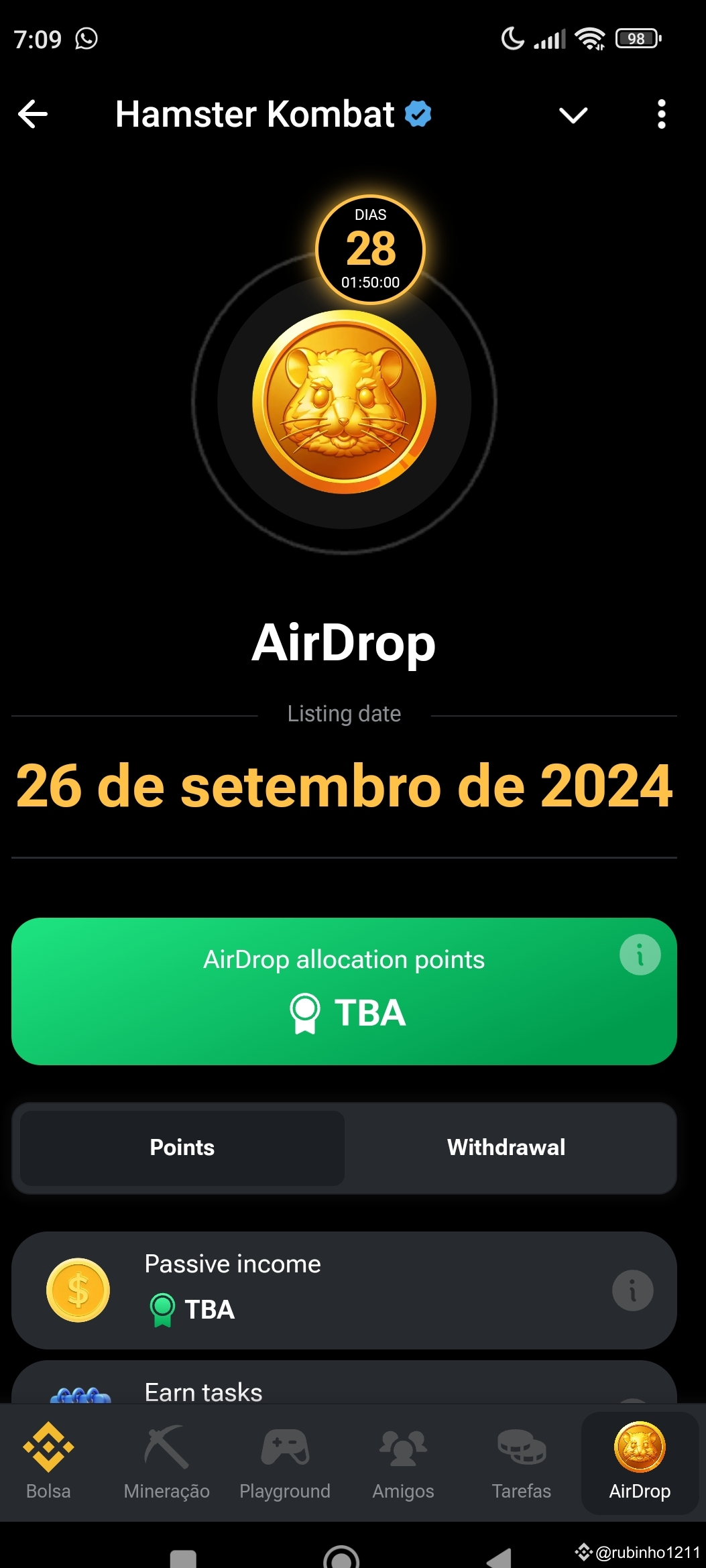
Task: Collapse the mini app with the chevron
Action: [573, 115]
